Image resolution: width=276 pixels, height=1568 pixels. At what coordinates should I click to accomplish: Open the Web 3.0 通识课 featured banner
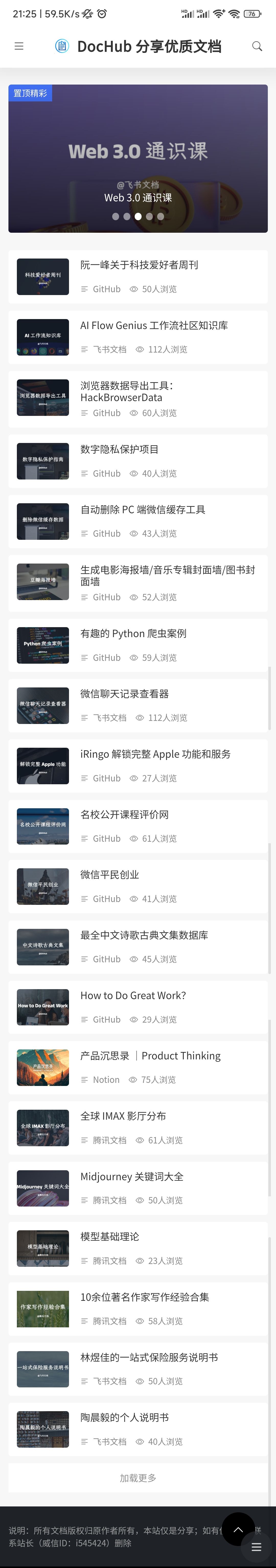[x=138, y=158]
